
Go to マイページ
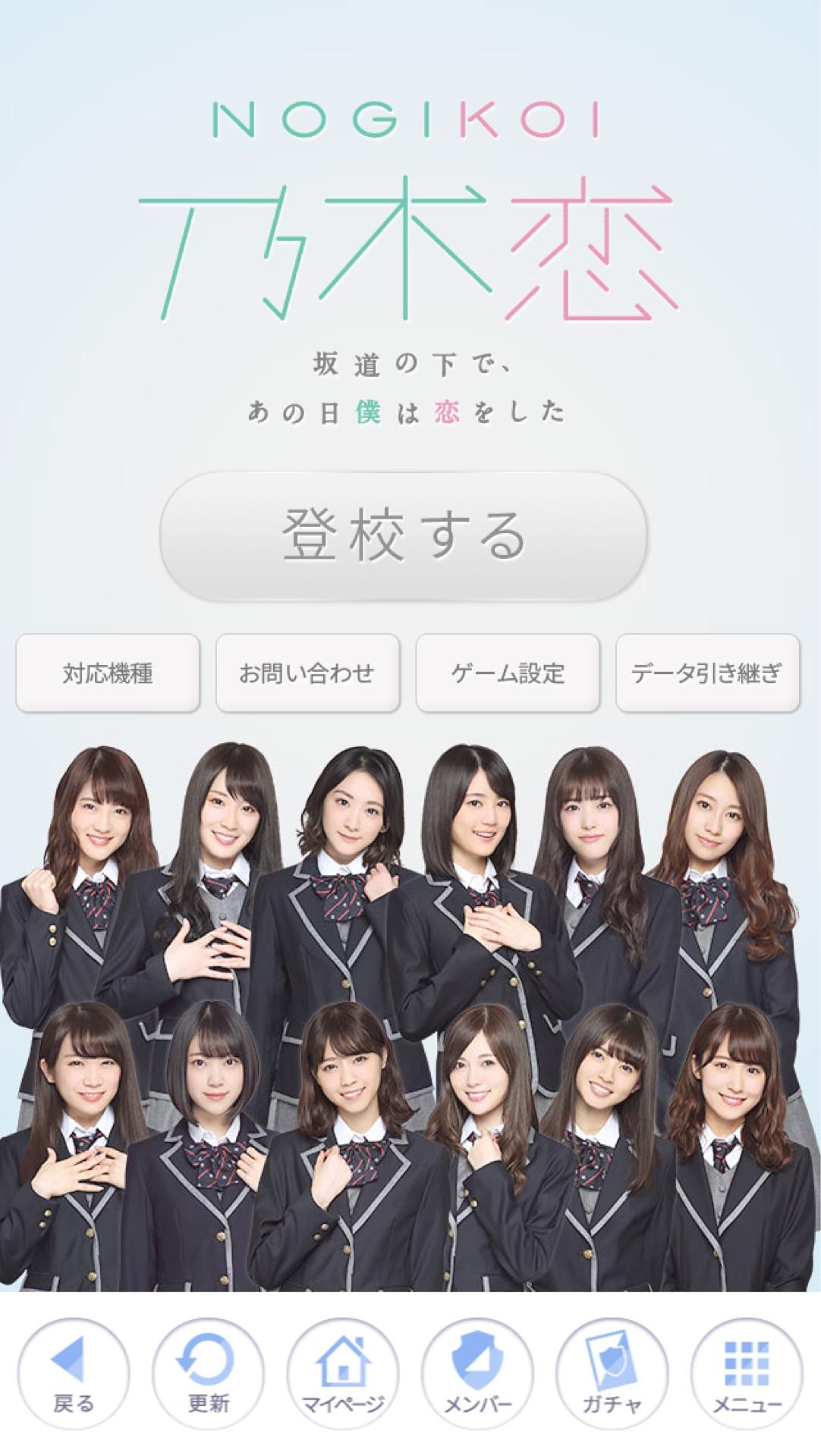343,1374
